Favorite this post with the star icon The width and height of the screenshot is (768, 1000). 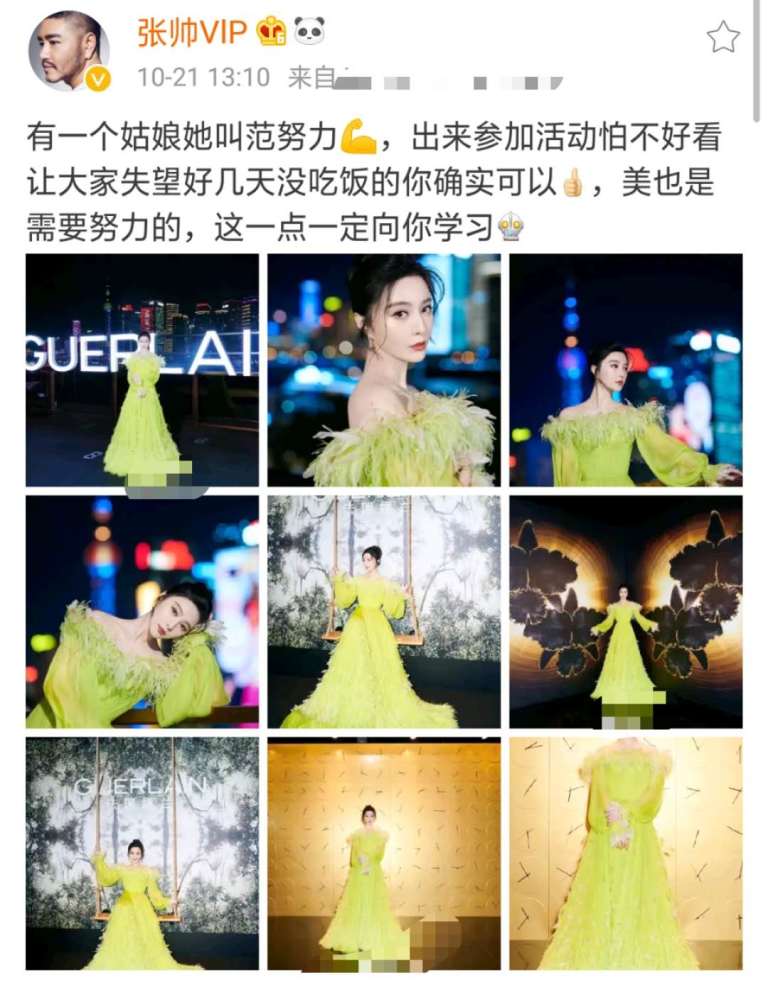pyautogui.click(x=723, y=37)
